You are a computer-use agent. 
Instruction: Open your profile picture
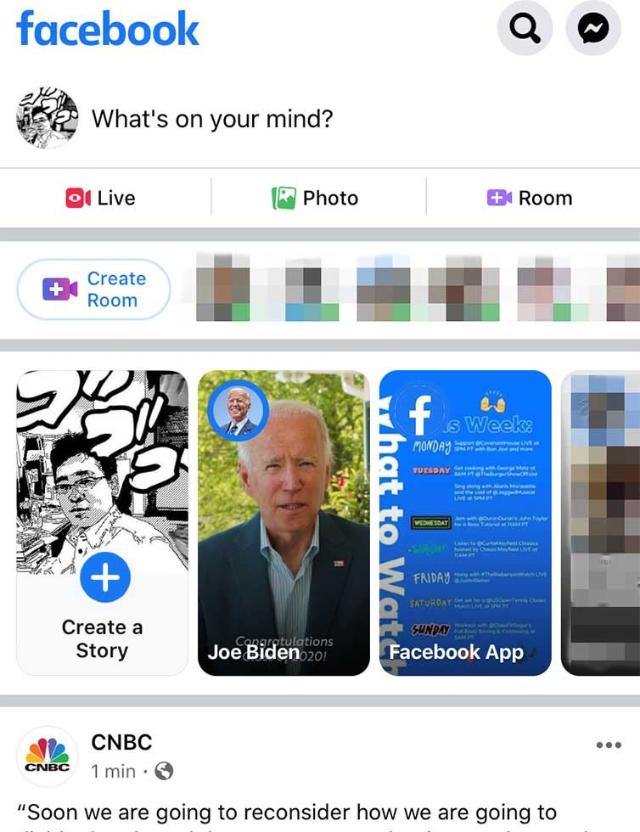coord(47,119)
